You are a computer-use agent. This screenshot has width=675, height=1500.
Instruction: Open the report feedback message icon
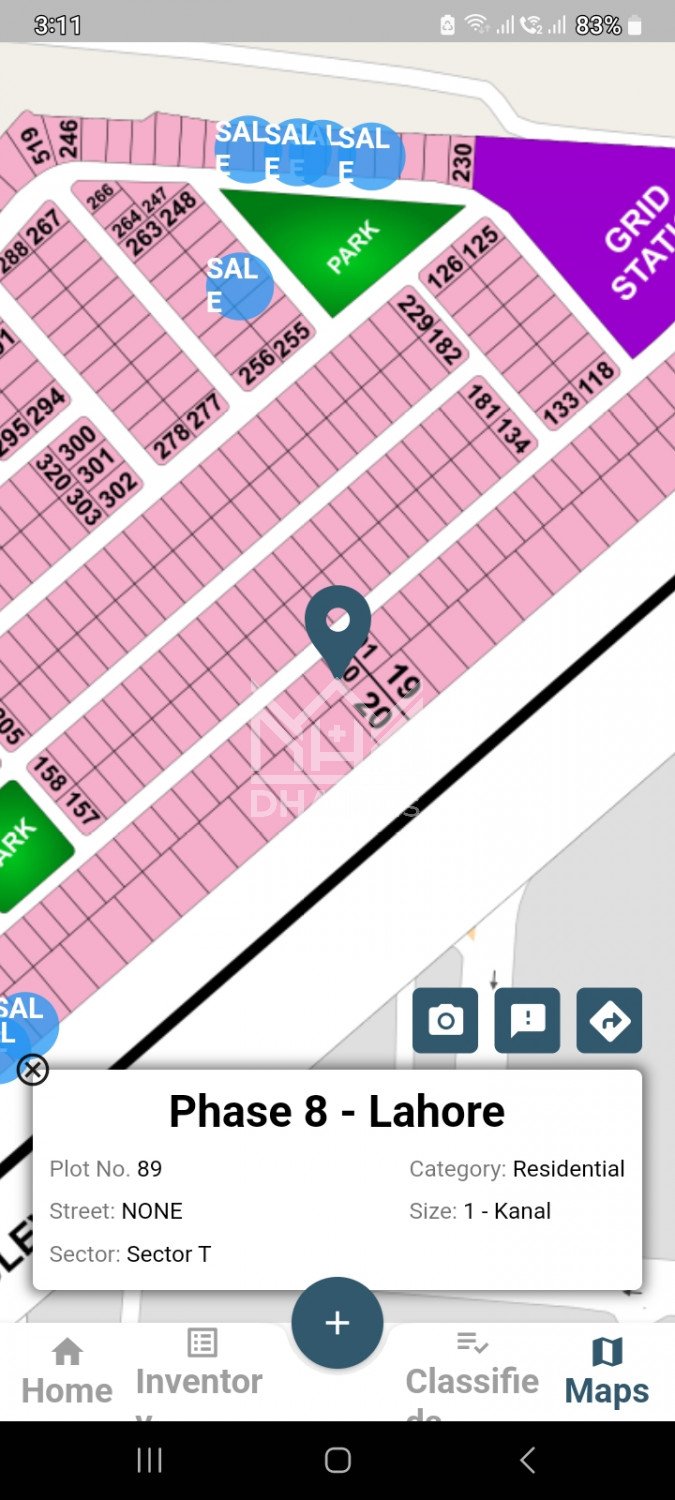point(527,1020)
